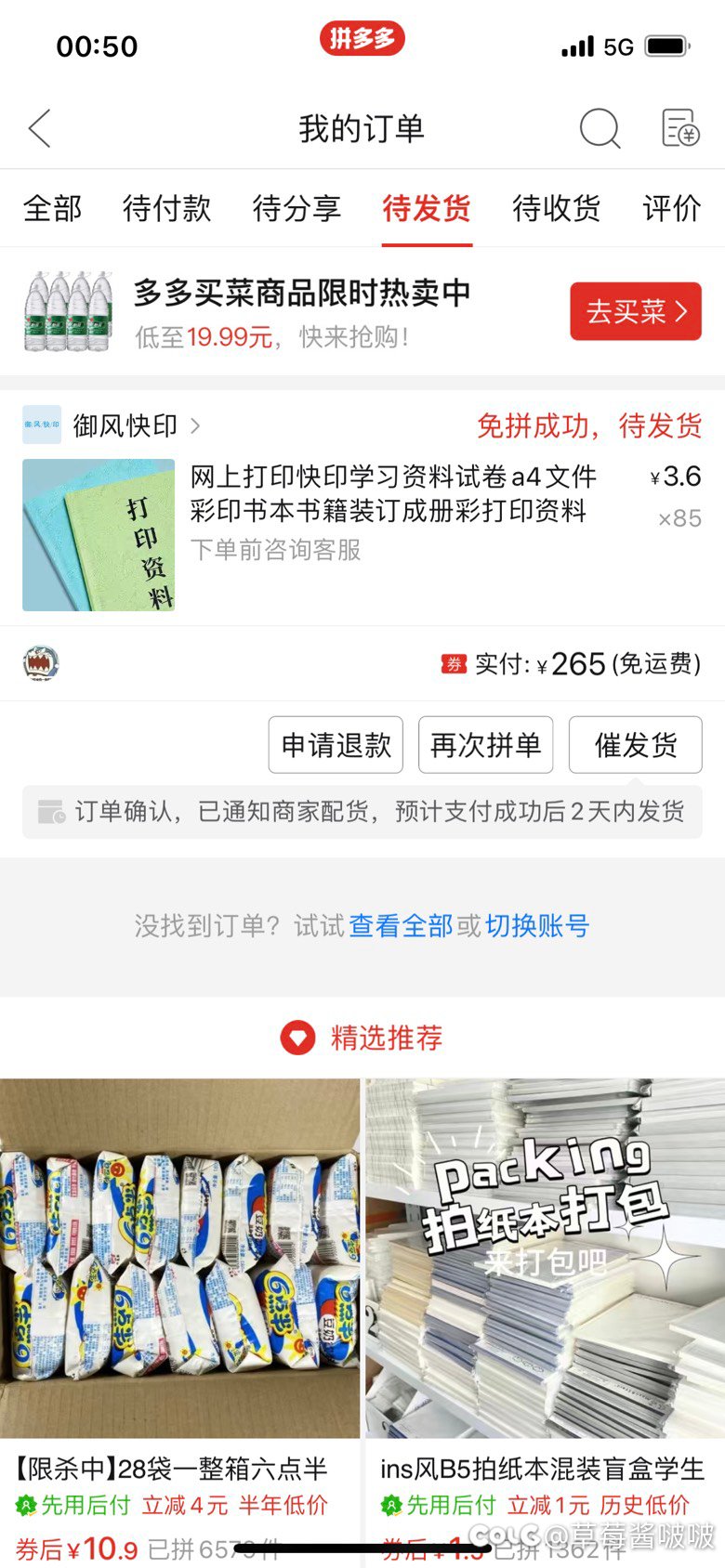Screen dimensions: 725x1568
Task: Tap 申请退款 to request a refund
Action: coord(336,745)
